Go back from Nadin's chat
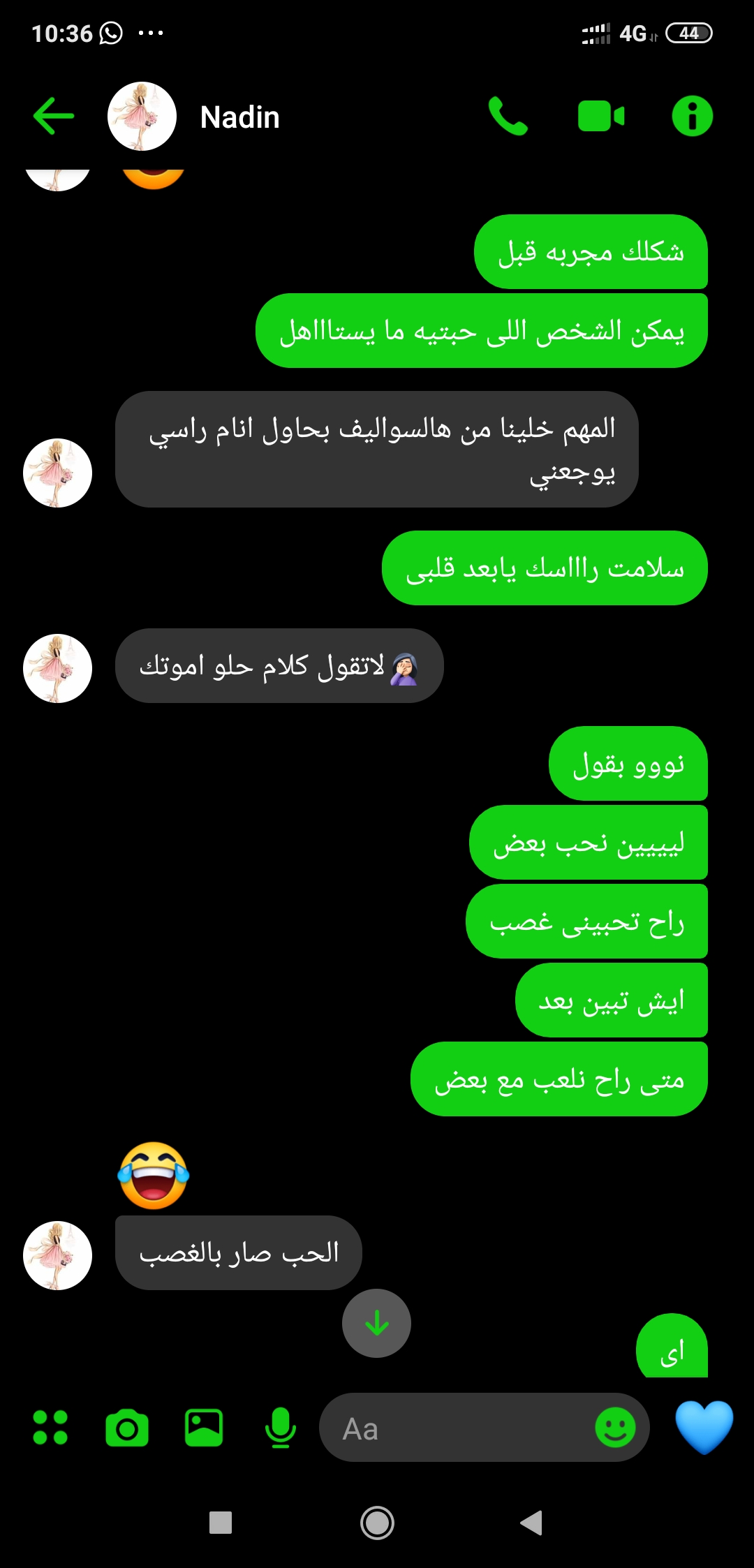The width and height of the screenshot is (754, 1568). 53,116
